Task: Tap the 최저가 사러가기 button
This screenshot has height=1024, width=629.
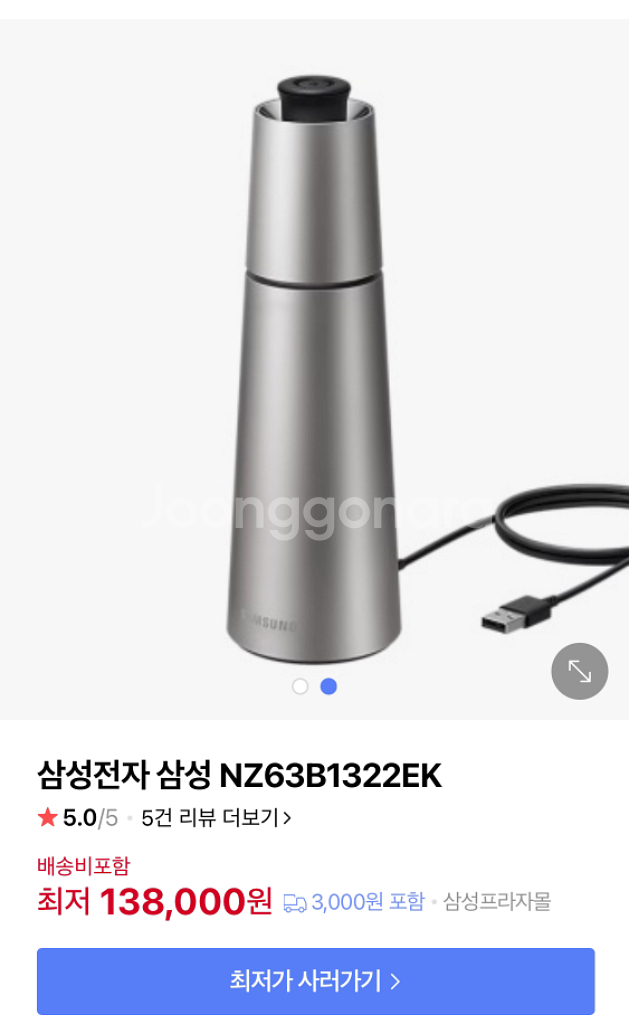Action: coord(315,981)
